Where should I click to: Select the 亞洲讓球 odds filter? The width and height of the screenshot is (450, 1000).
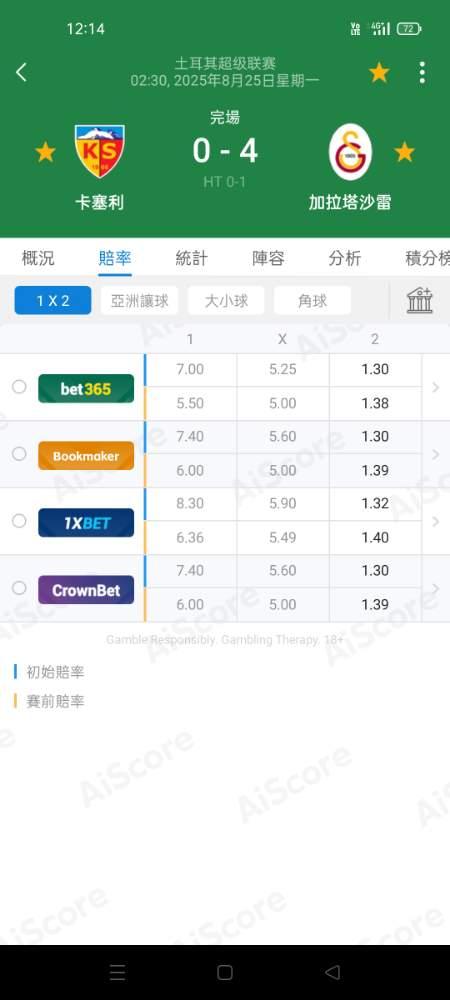tap(140, 300)
